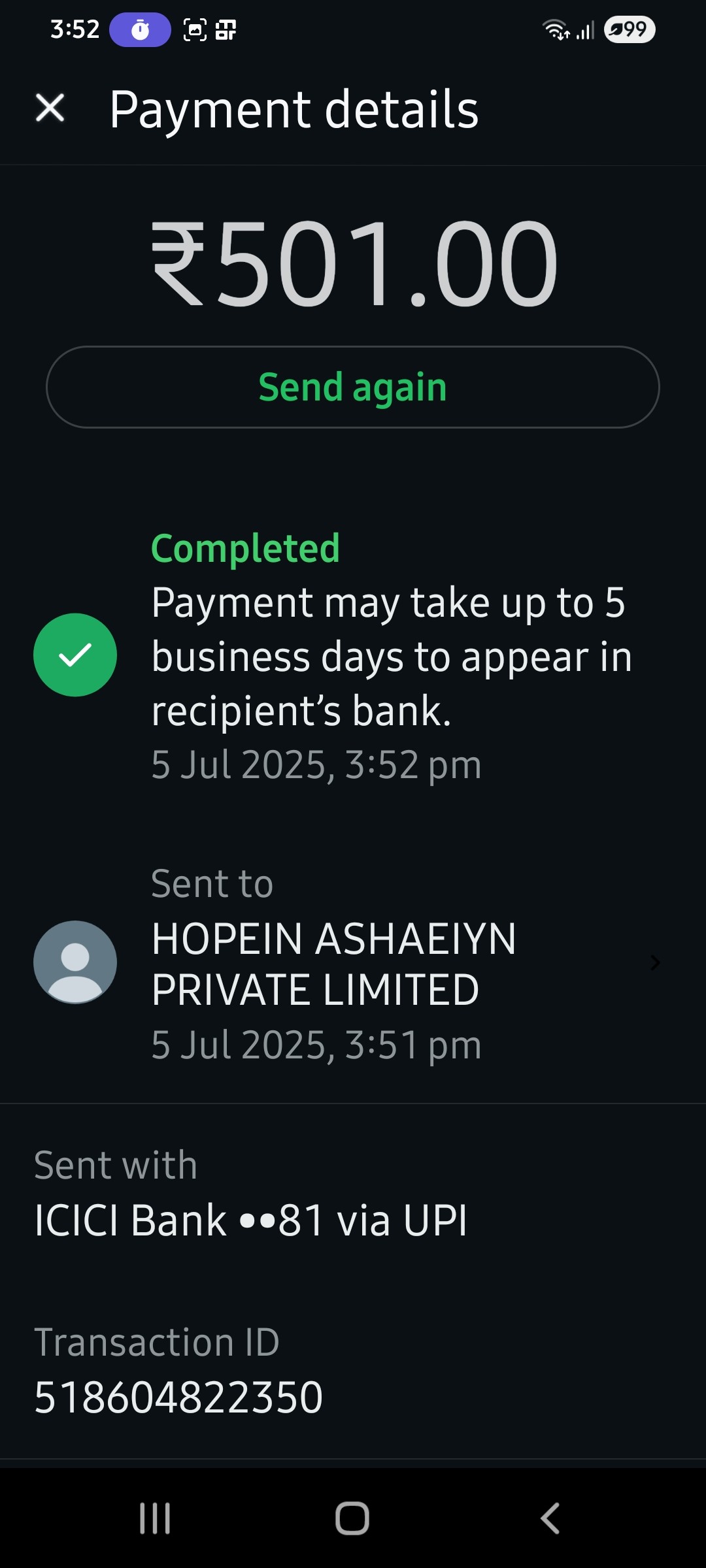Go back using the system back button
The image size is (706, 1568).
tap(550, 1518)
